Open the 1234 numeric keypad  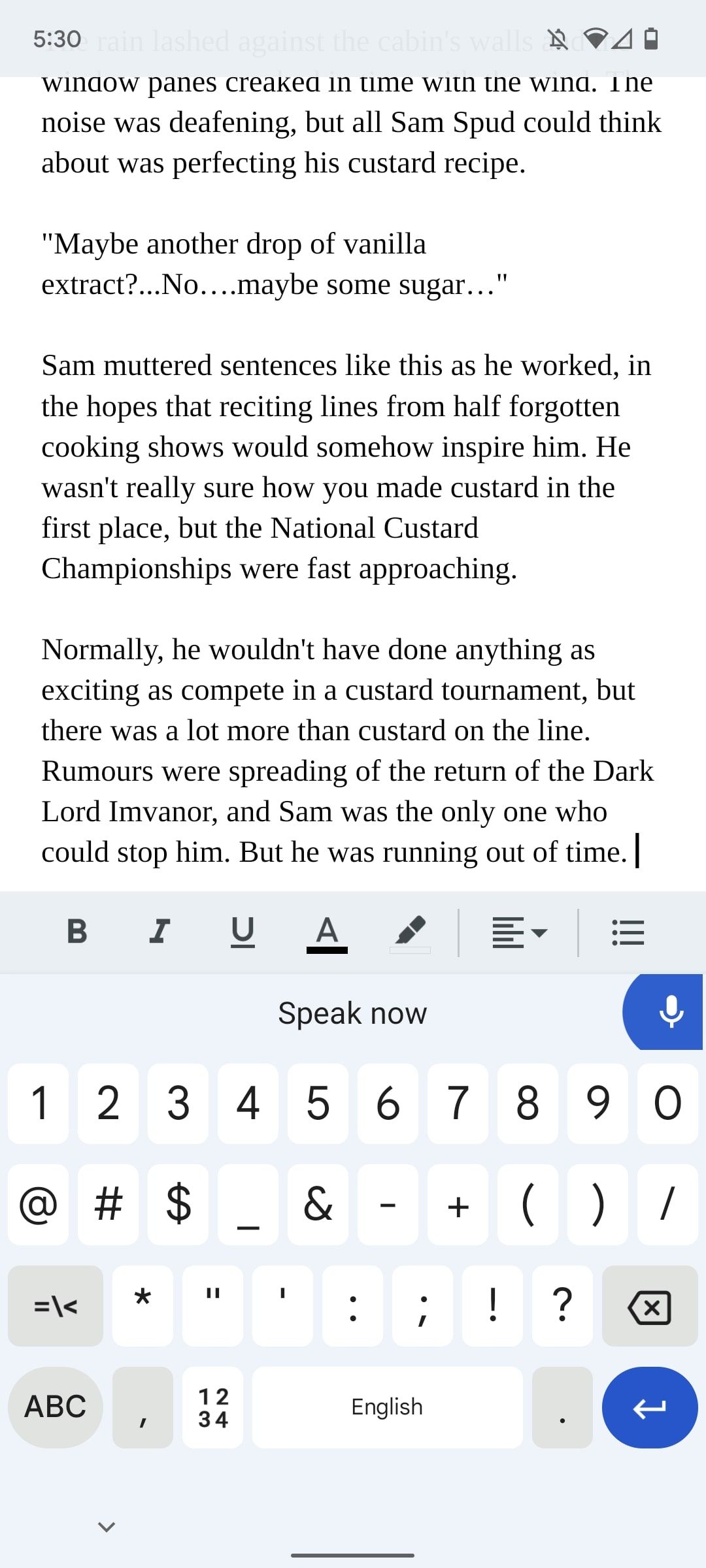click(213, 1407)
